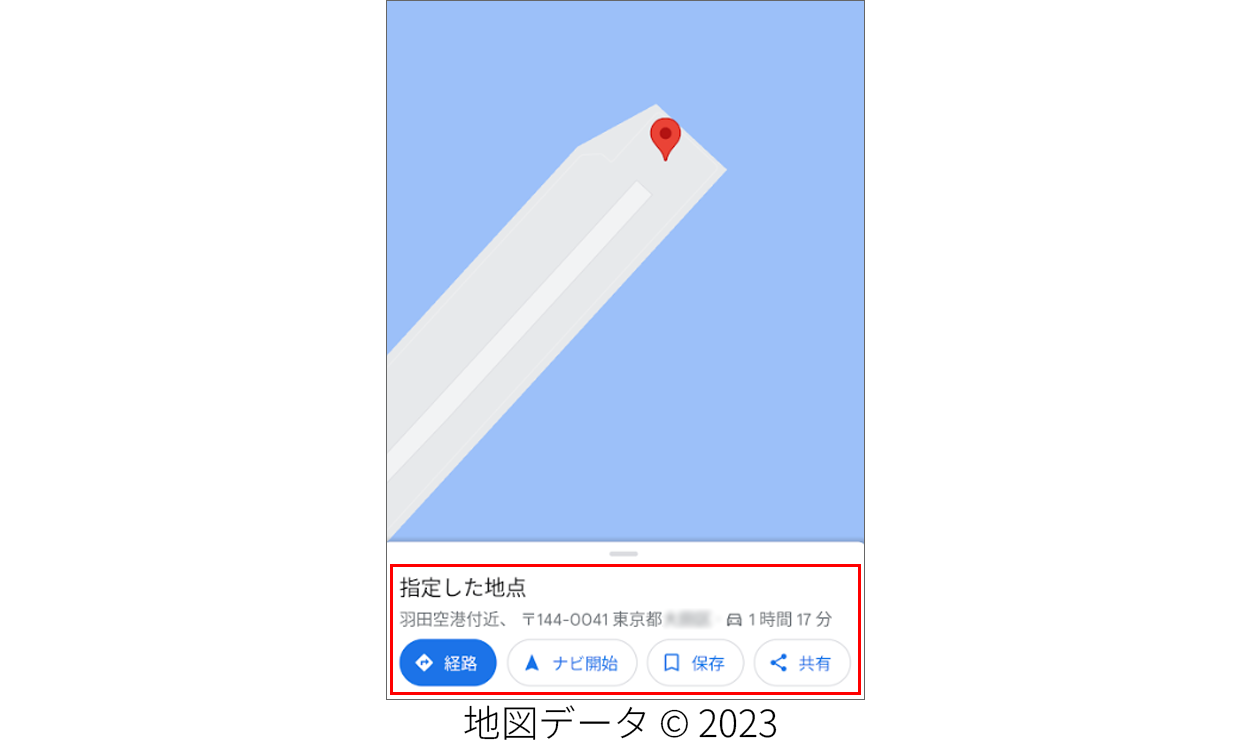Tap the blue 経路 directions button
Image resolution: width=1250 pixels, height=750 pixels.
click(448, 663)
